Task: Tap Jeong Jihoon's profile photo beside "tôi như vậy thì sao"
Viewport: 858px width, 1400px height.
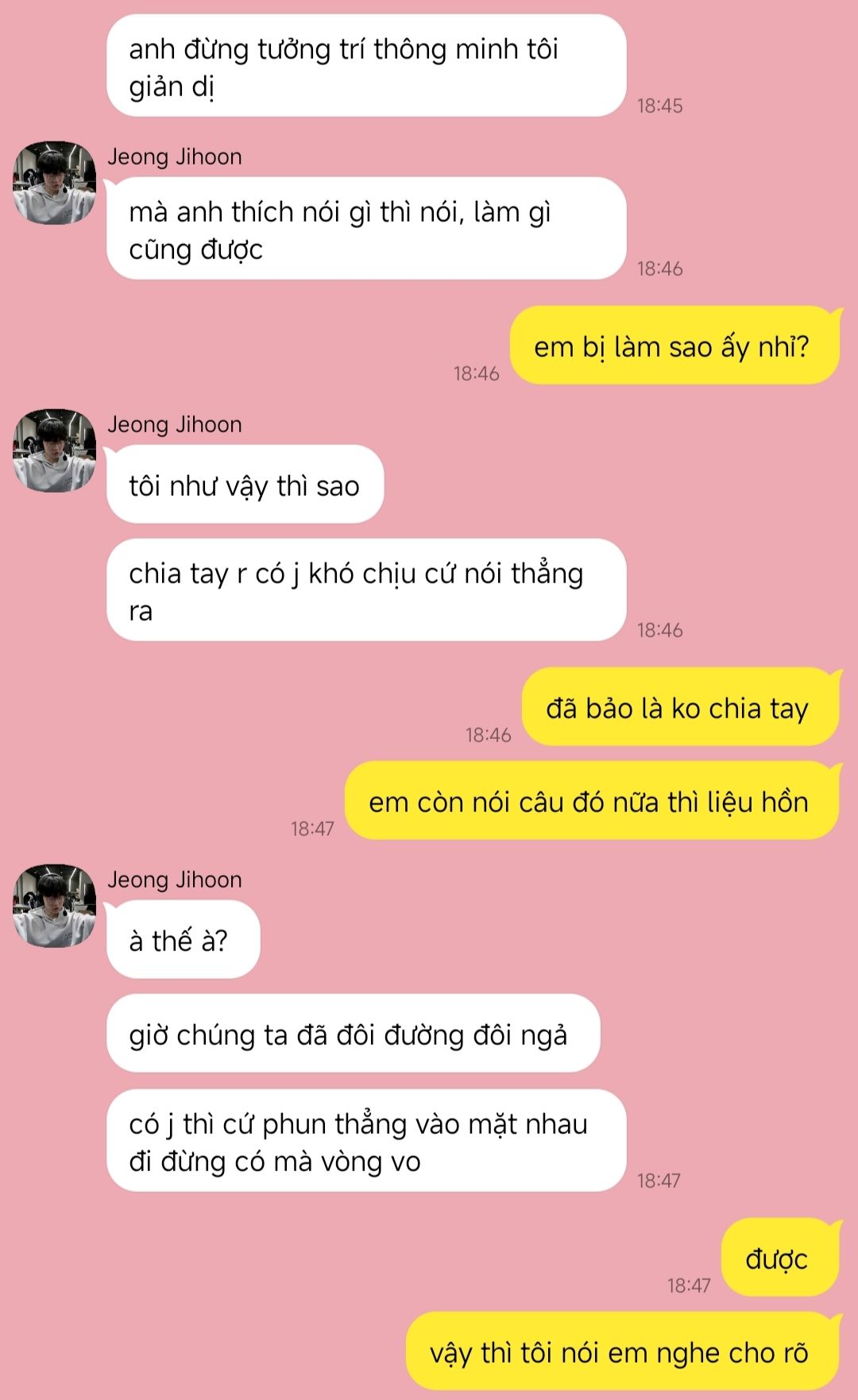Action: (x=54, y=451)
